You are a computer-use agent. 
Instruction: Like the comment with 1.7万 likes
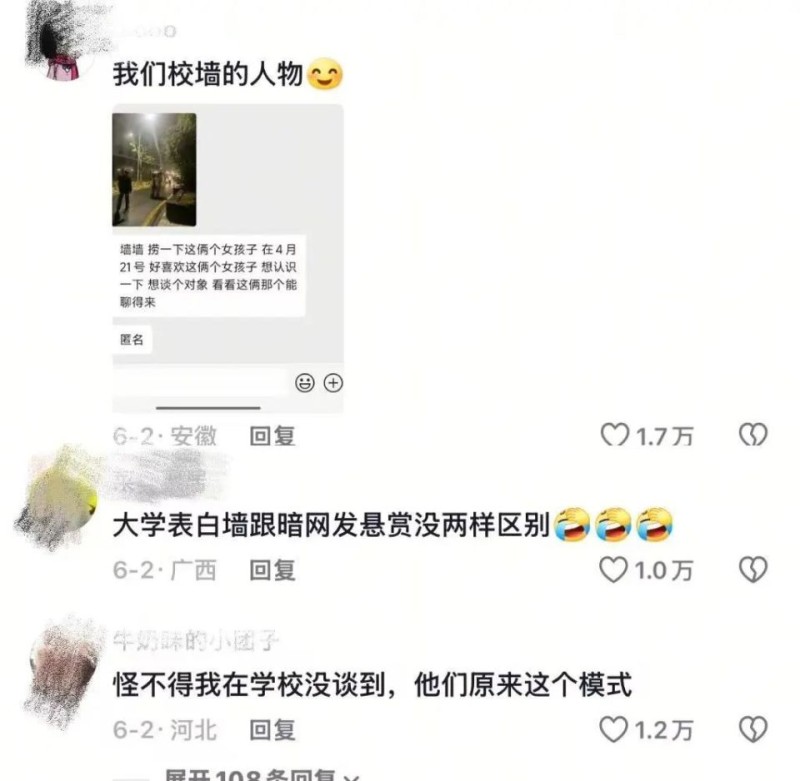point(613,435)
